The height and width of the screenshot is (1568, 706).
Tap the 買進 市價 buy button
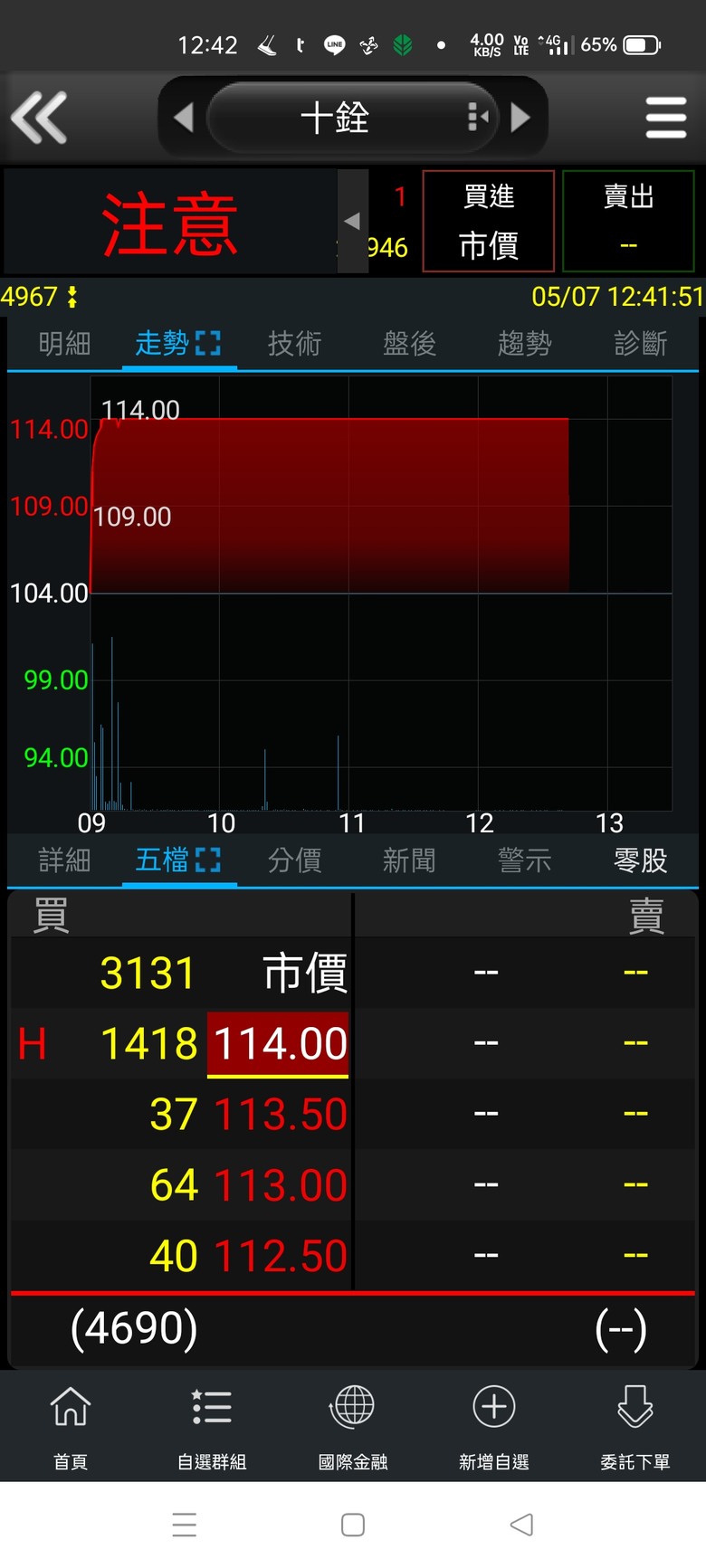point(489,221)
